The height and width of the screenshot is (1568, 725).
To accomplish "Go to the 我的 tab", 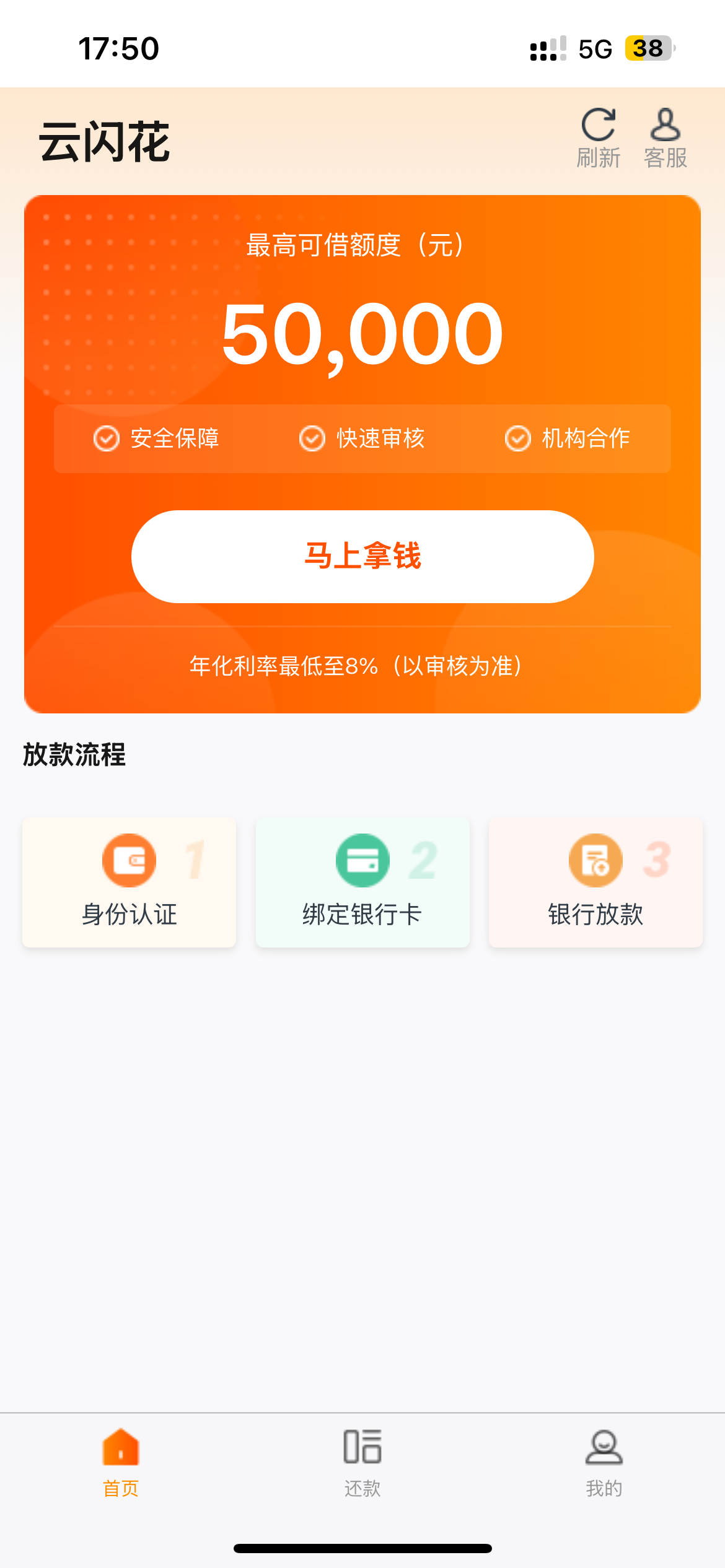I will pos(604,1463).
